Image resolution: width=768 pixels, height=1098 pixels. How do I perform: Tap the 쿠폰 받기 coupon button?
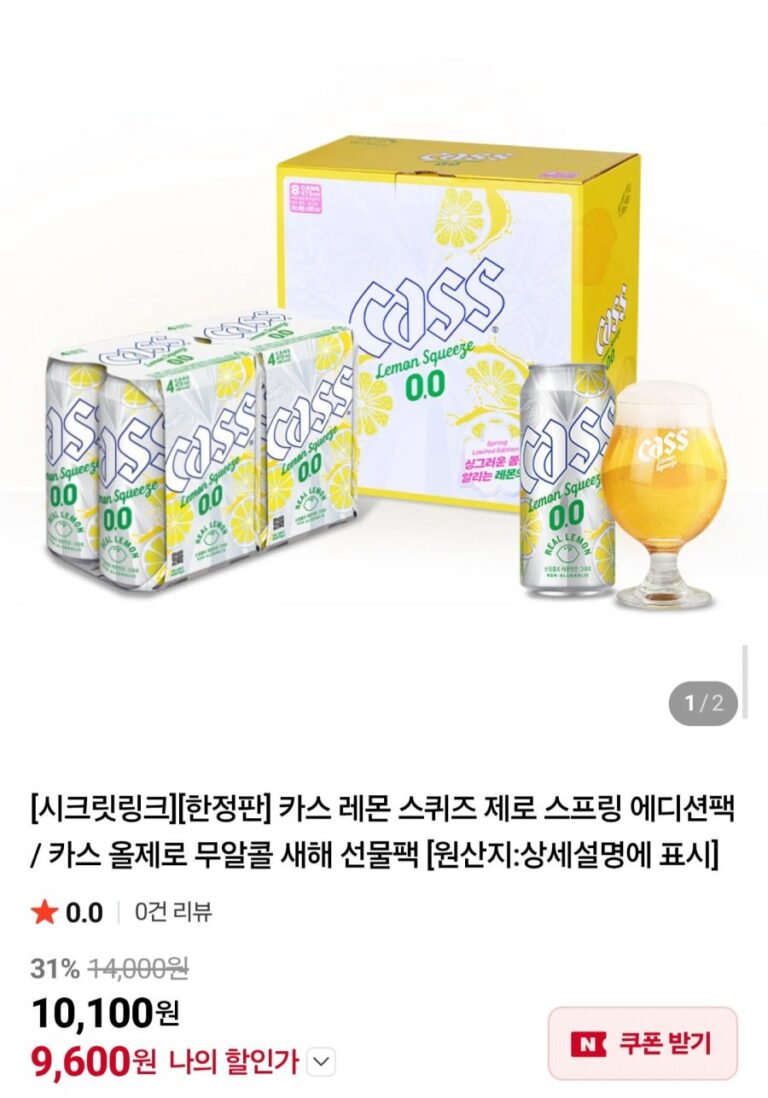(x=642, y=1043)
